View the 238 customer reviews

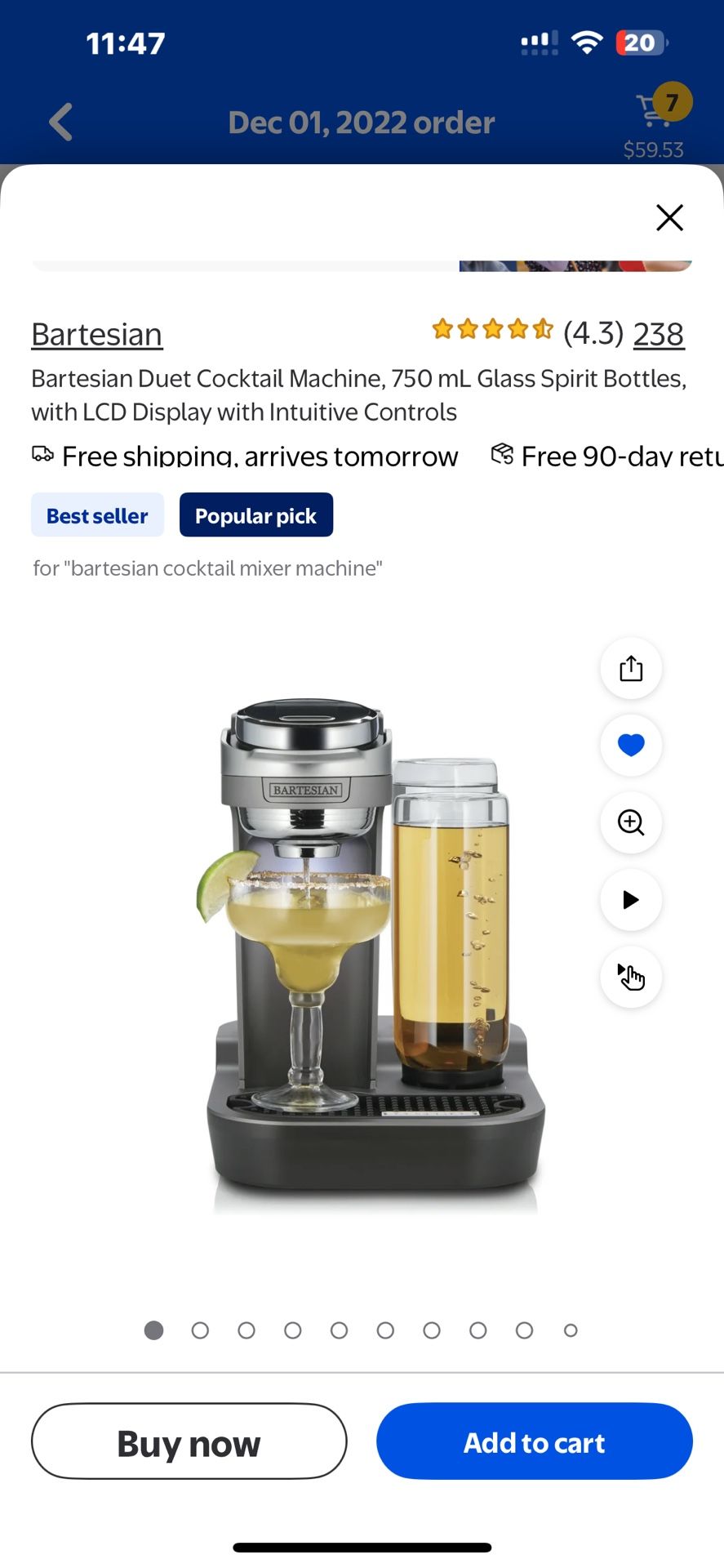click(658, 333)
